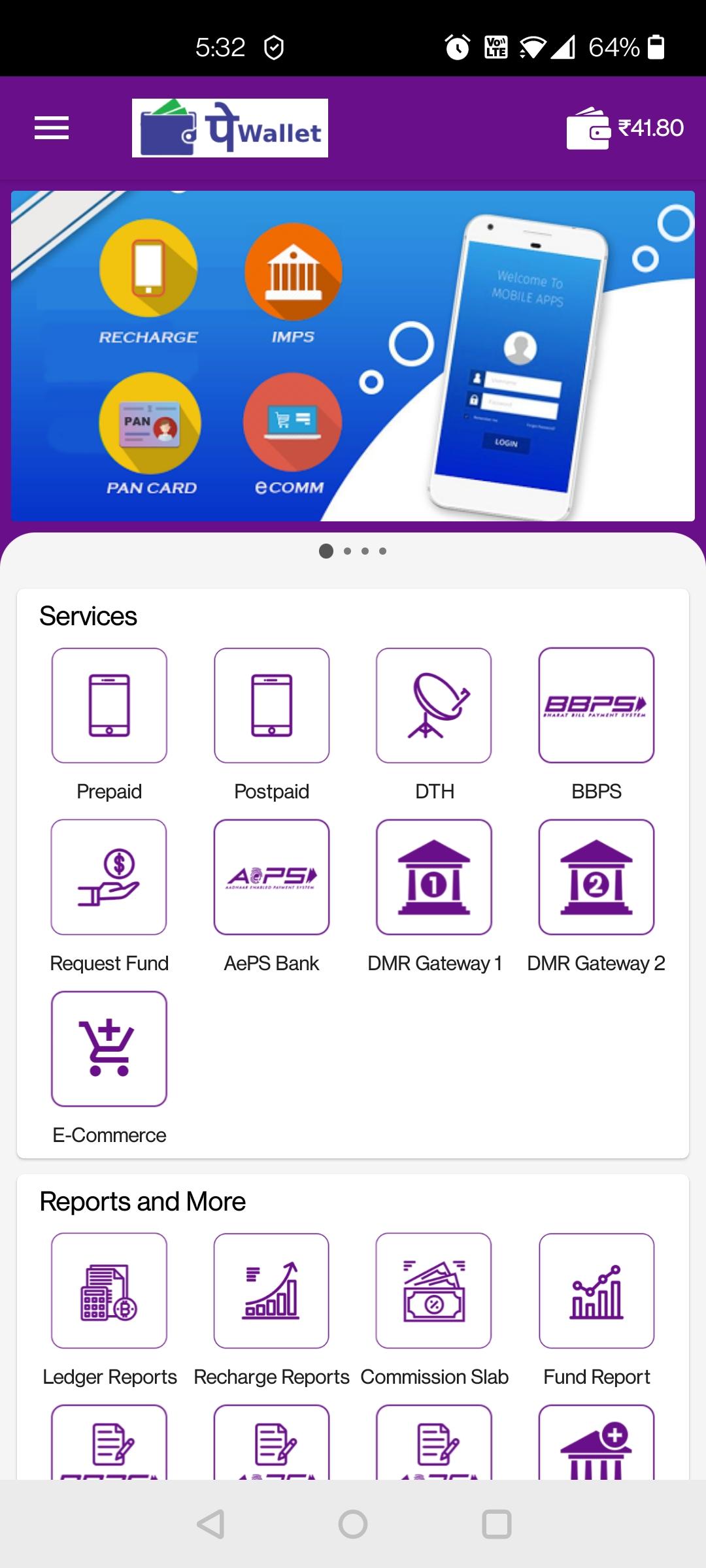This screenshot has width=706, height=1568.
Task: Open Postpaid bill service
Action: pos(271,706)
